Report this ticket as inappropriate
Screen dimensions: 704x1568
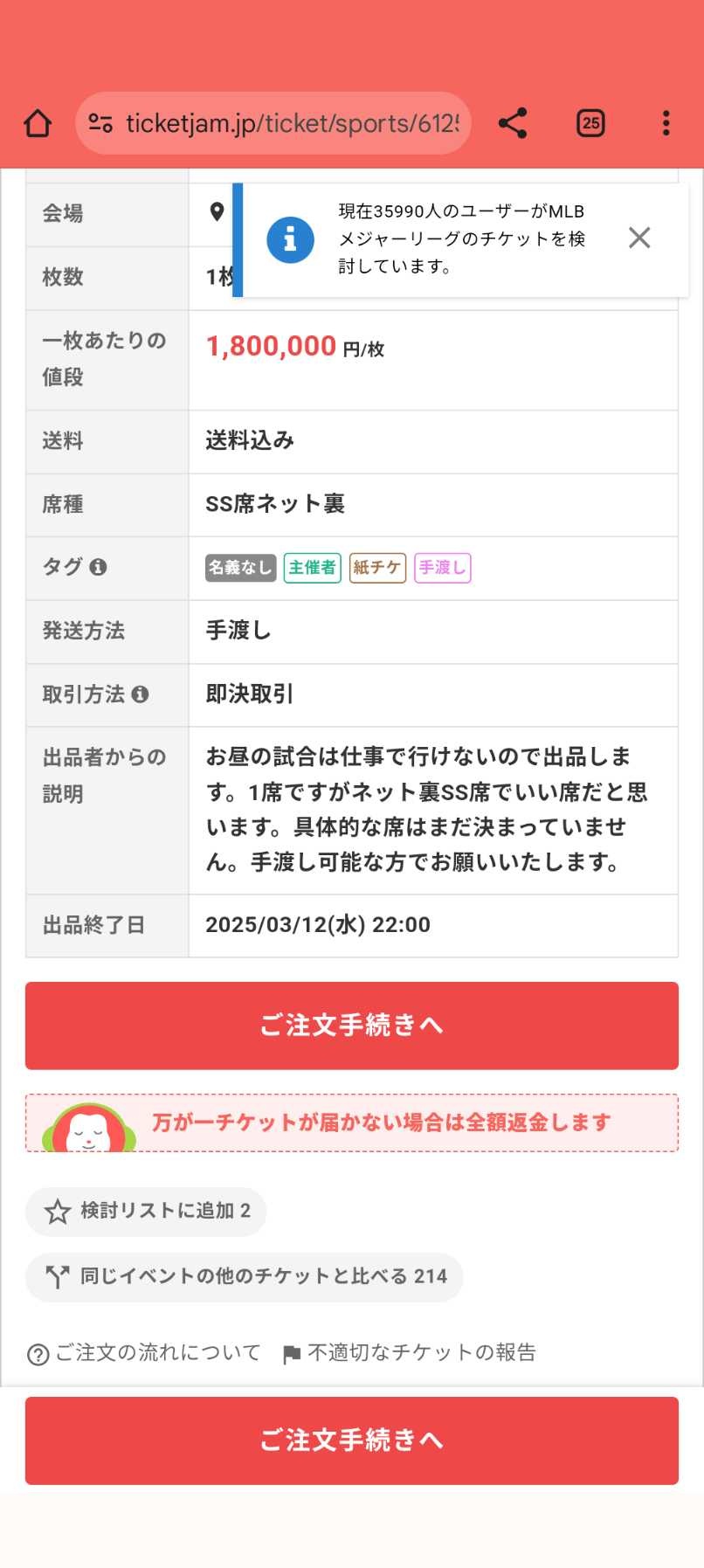410,1353
